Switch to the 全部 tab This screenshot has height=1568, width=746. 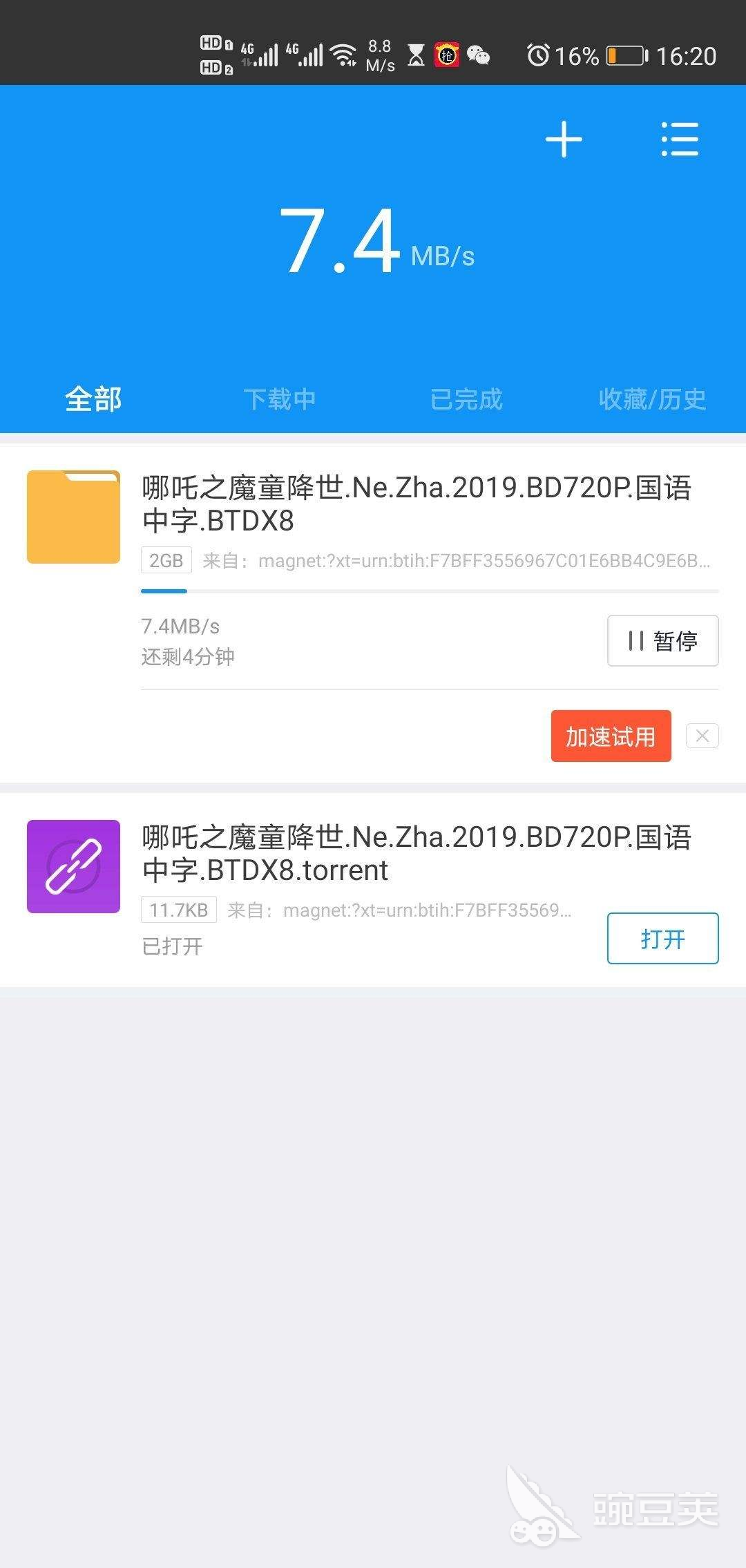coord(93,399)
